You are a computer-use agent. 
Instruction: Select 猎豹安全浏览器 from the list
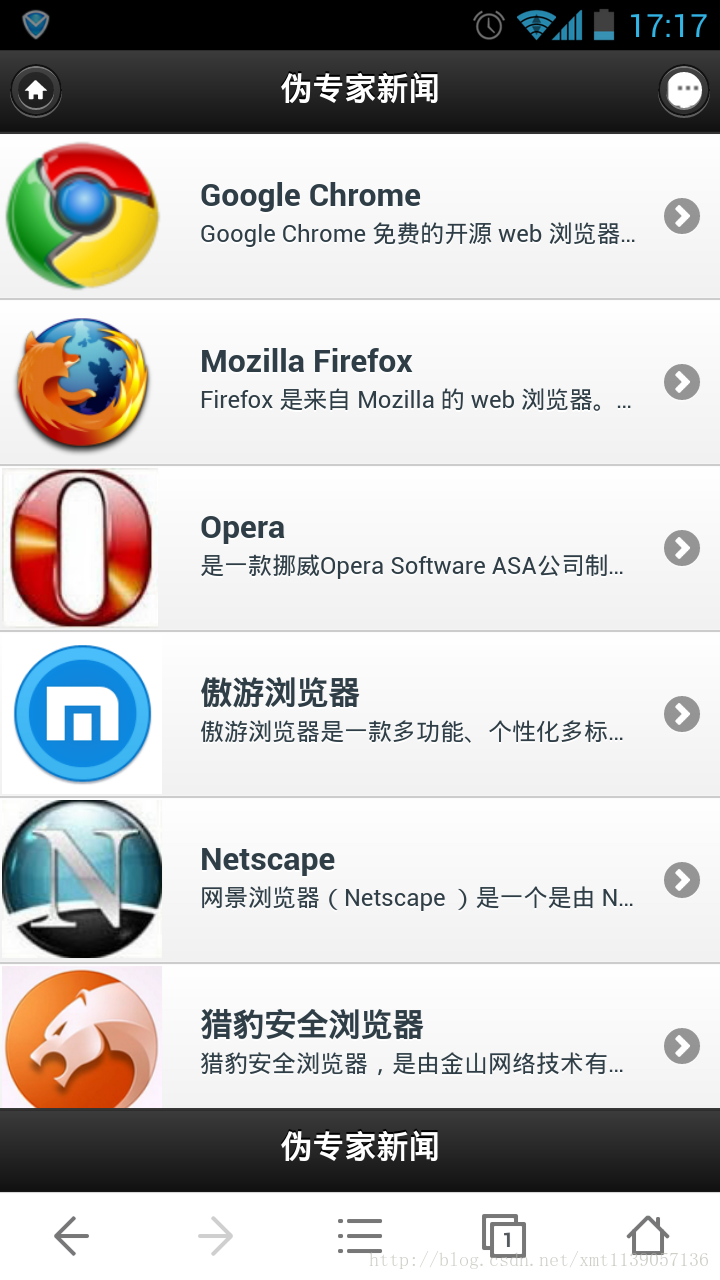pos(360,1036)
